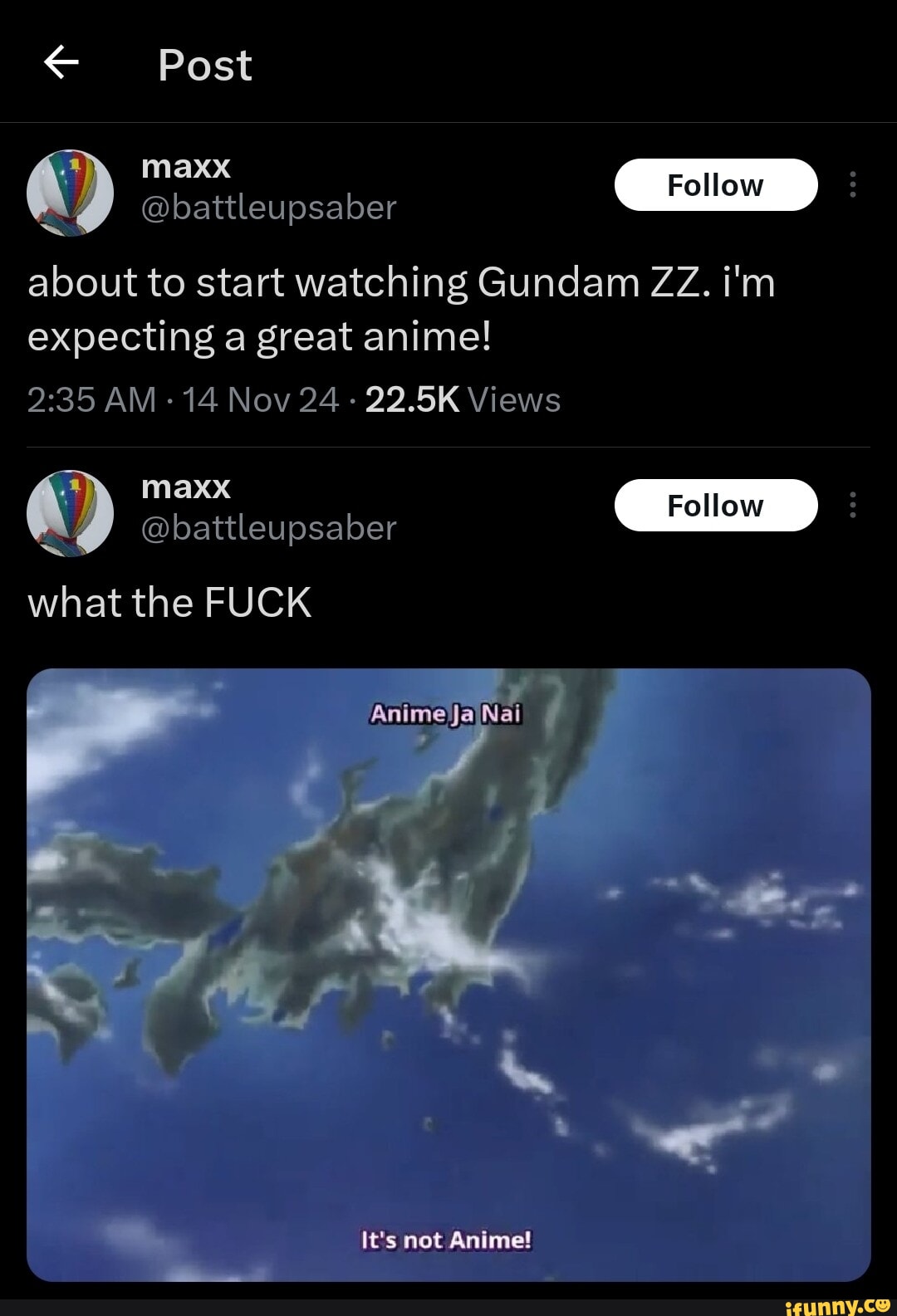Open overflow menu on the Gundam ZZ post
Screen dimensions: 897x1316
852,184
